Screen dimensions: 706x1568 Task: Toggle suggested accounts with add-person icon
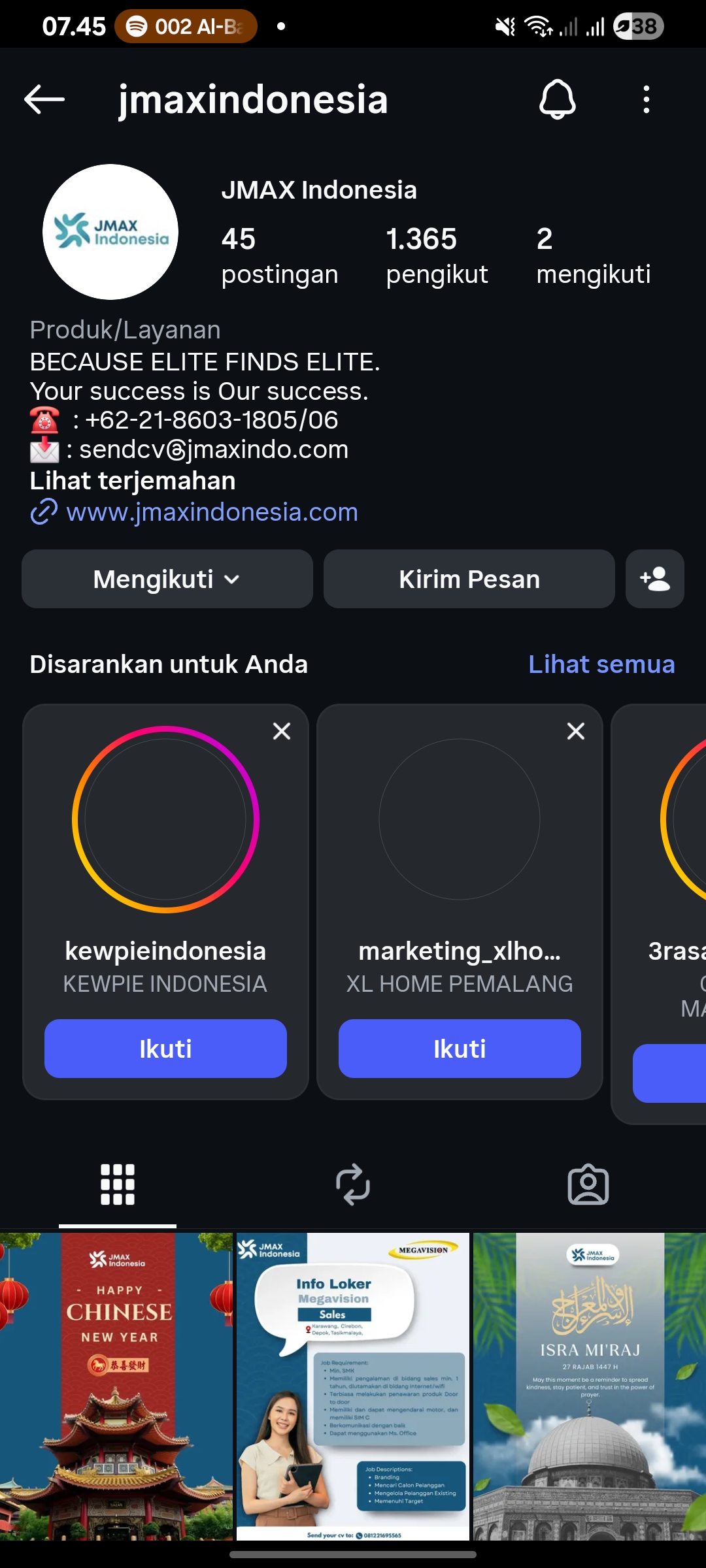point(654,579)
